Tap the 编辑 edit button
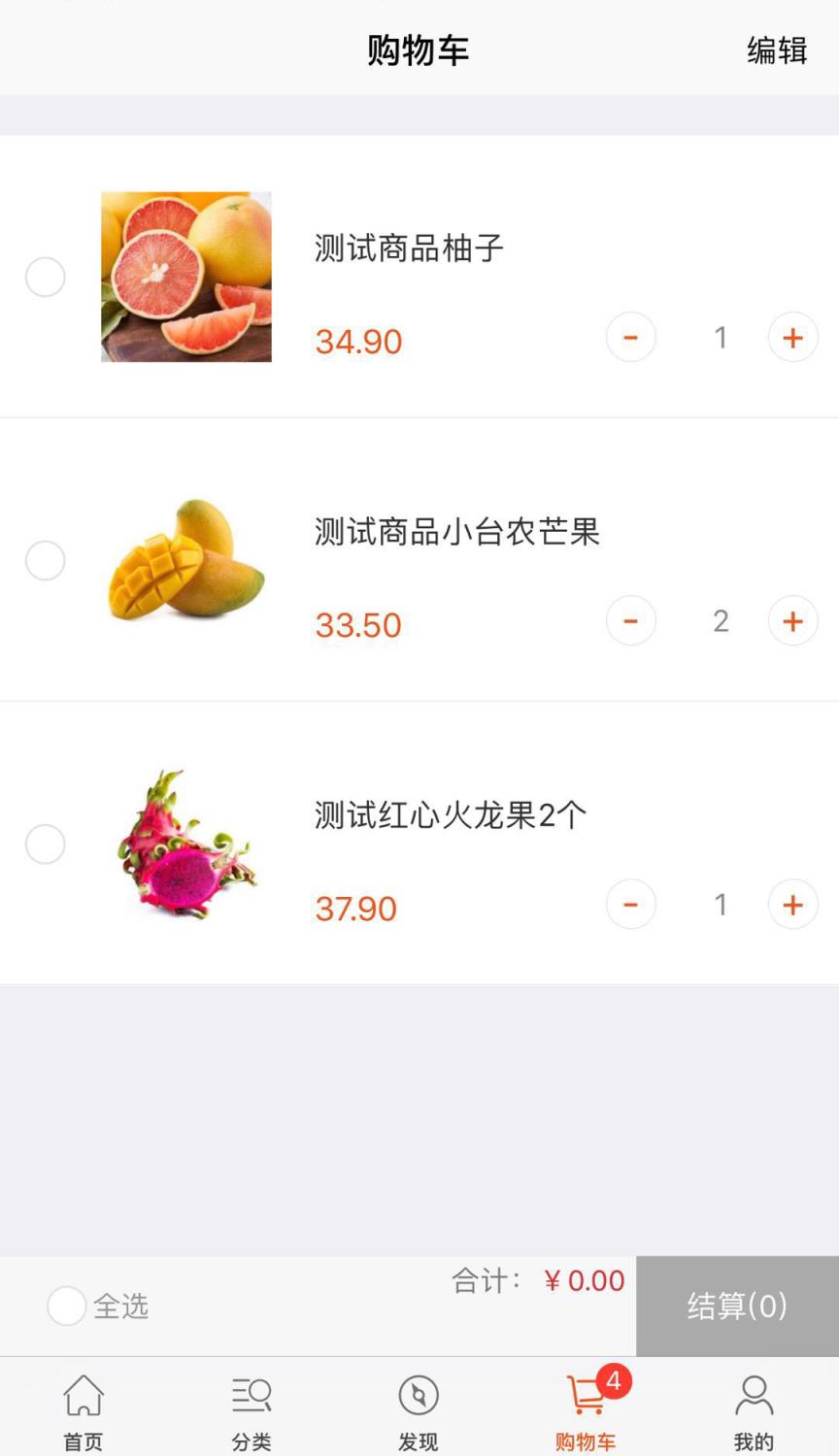This screenshot has width=839, height=1456. pyautogui.click(x=774, y=50)
